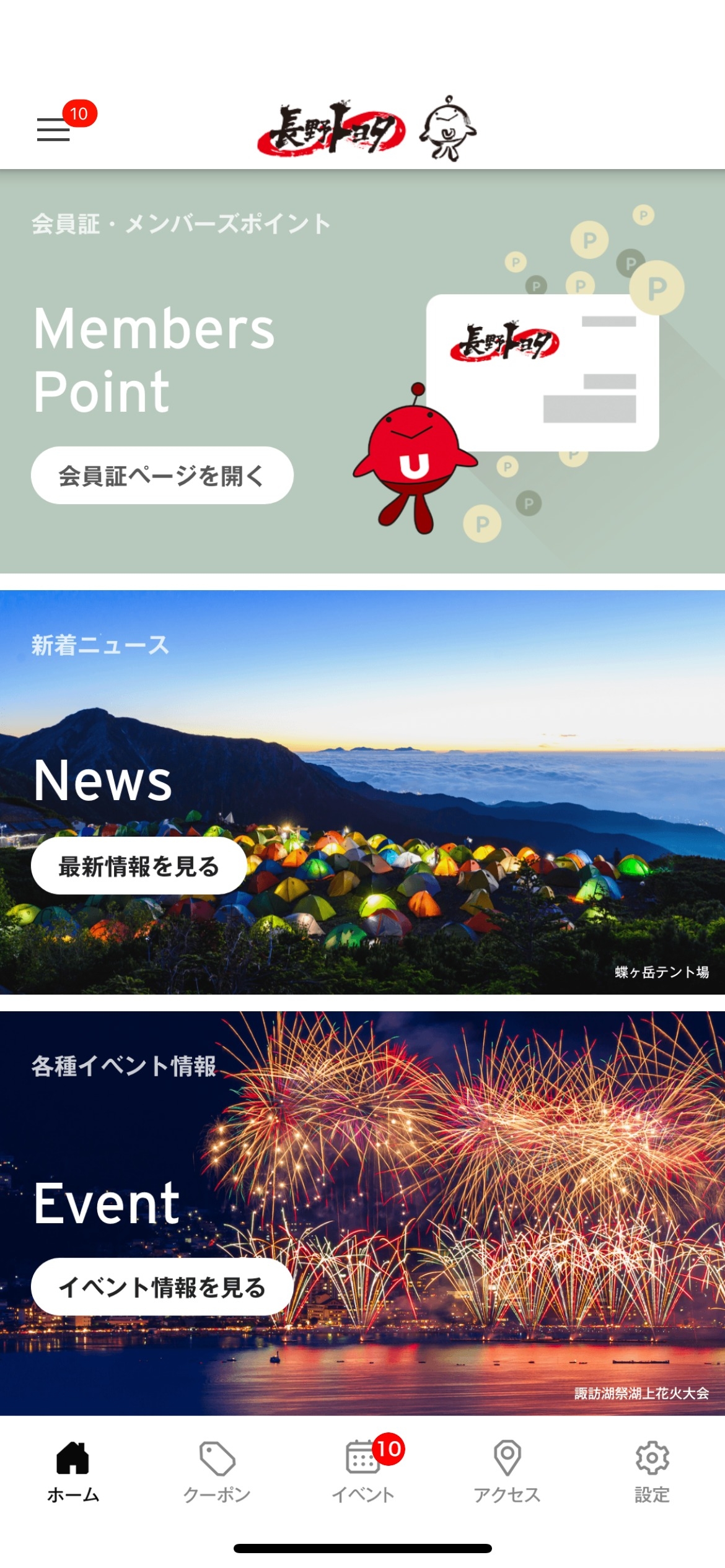Tap 最新情報を見る news button
Image resolution: width=725 pixels, height=1568 pixels.
click(x=139, y=866)
